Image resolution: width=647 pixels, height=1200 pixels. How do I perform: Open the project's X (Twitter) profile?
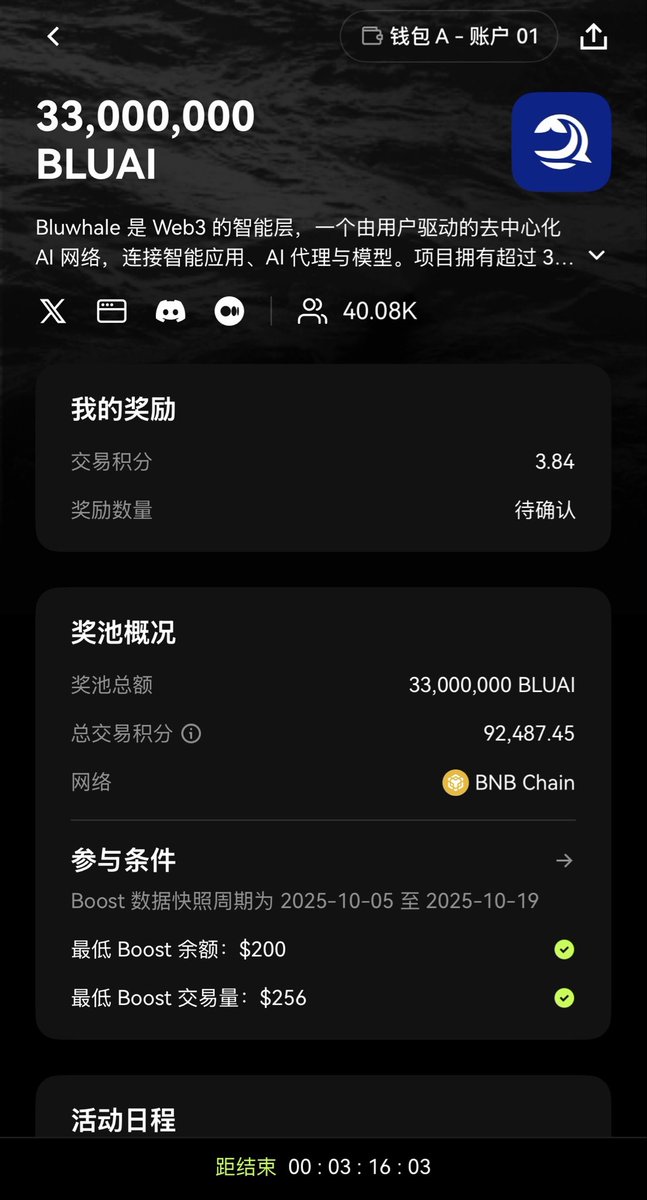(53, 311)
